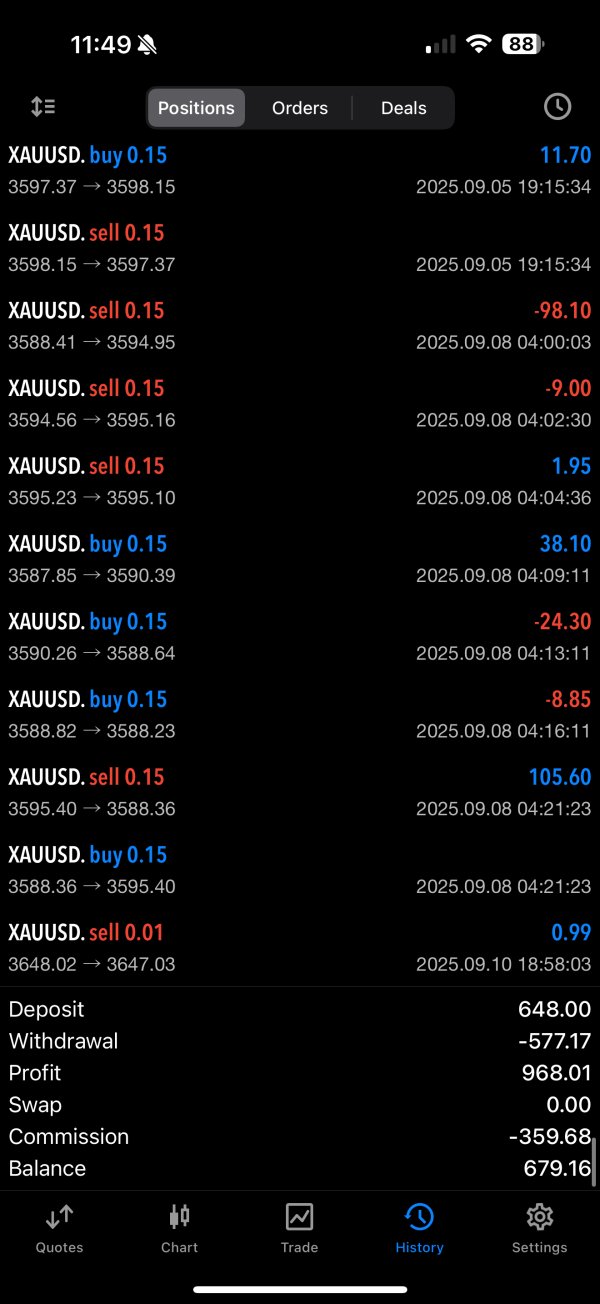Viewport: 600px width, 1304px height.
Task: Open the sort options icon
Action: pyautogui.click(x=43, y=107)
